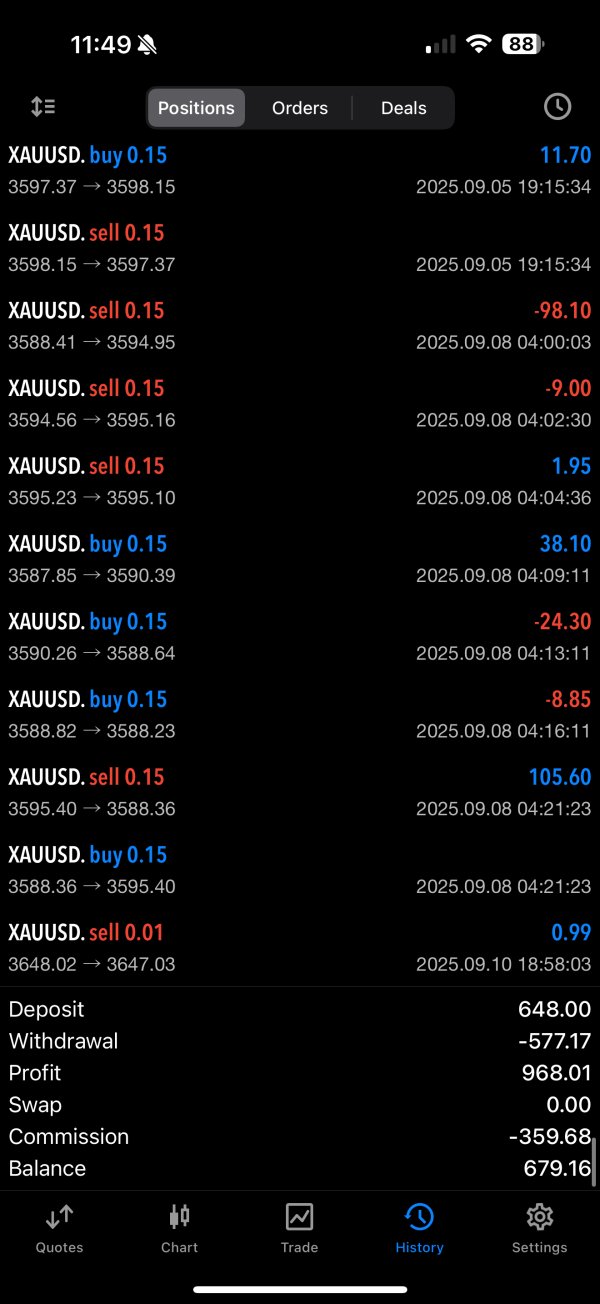Viewport: 600px width, 1304px height.
Task: Open the sort options icon
Action: pyautogui.click(x=43, y=107)
